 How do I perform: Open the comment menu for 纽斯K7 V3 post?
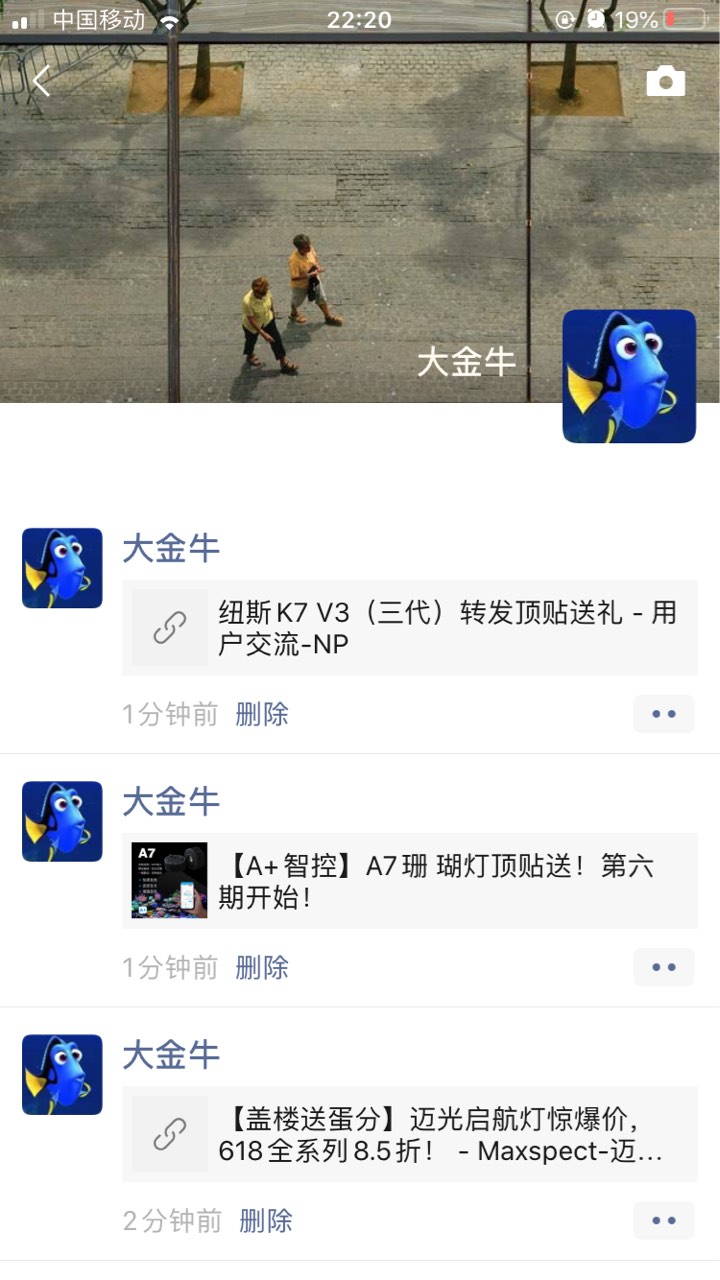(x=663, y=714)
